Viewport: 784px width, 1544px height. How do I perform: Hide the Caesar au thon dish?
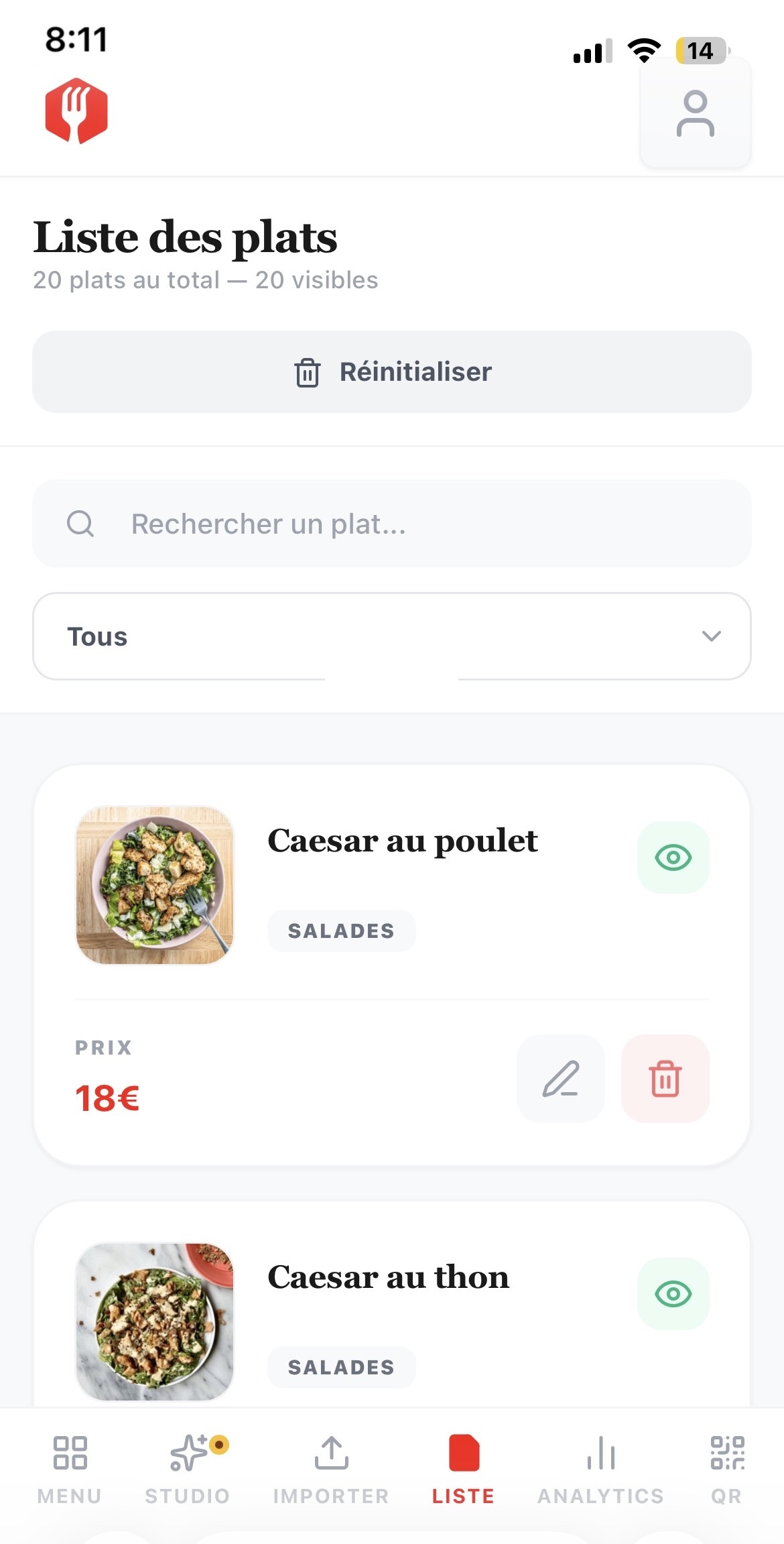tap(673, 1294)
